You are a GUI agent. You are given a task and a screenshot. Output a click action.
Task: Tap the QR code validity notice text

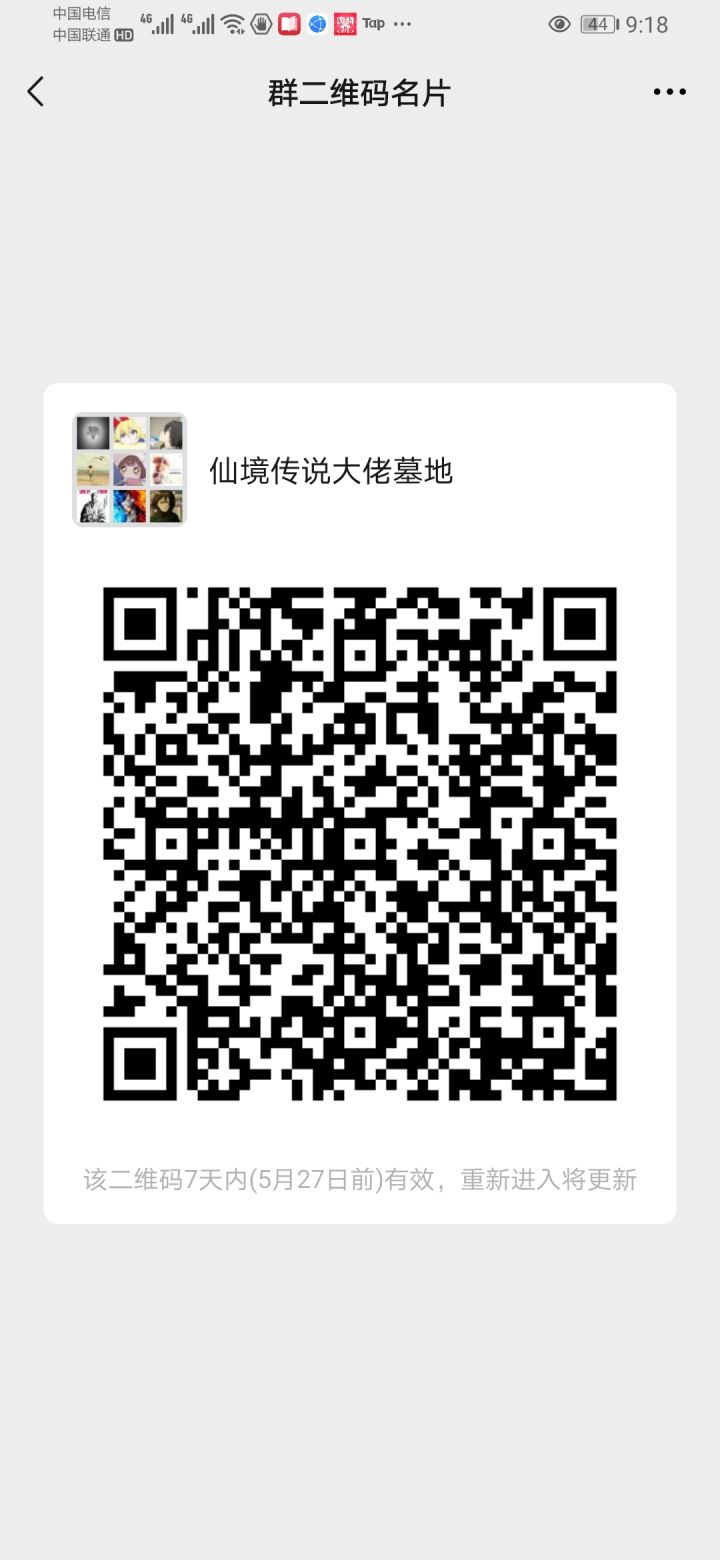360,1179
